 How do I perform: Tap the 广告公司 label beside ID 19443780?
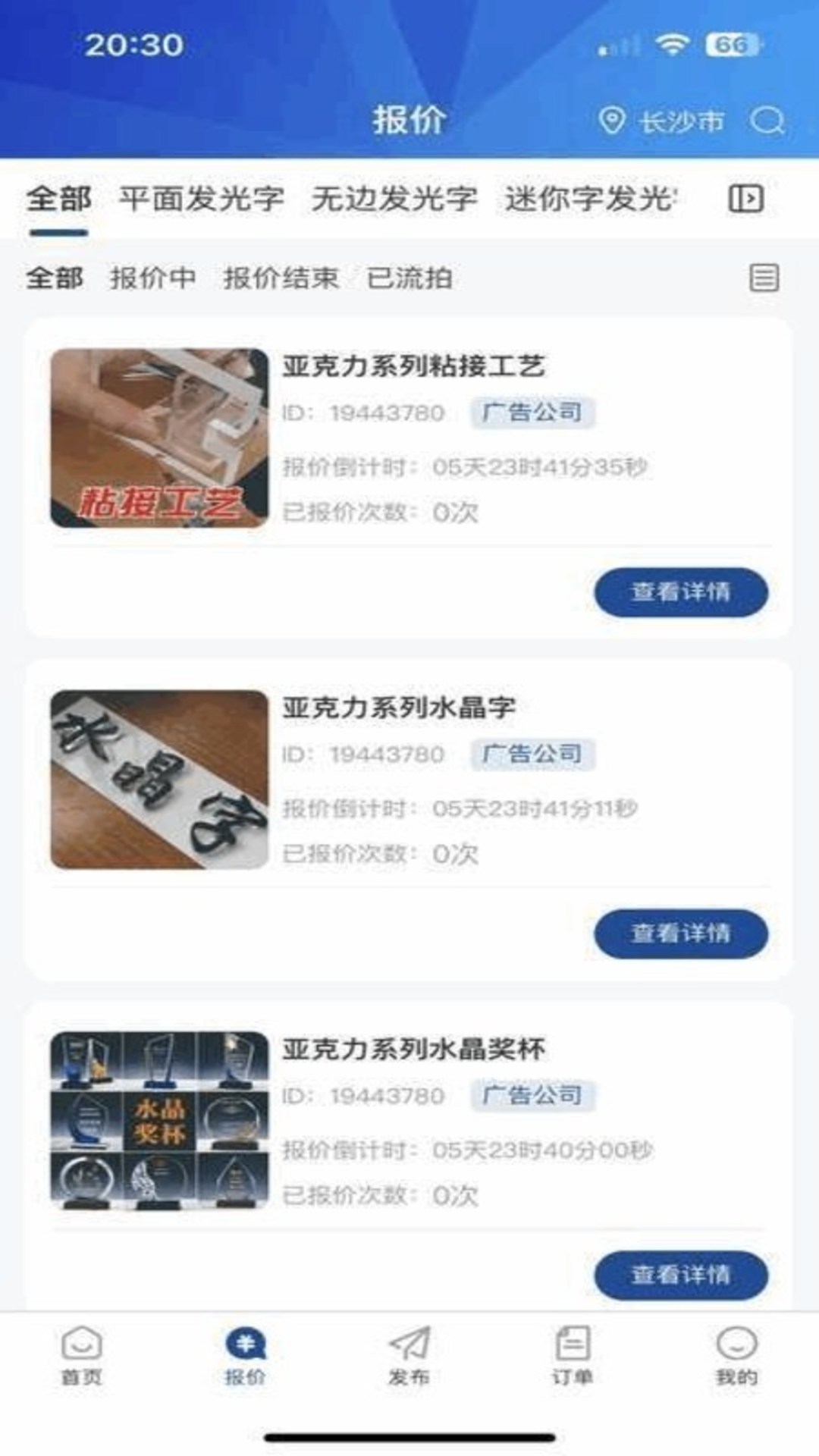tap(533, 410)
